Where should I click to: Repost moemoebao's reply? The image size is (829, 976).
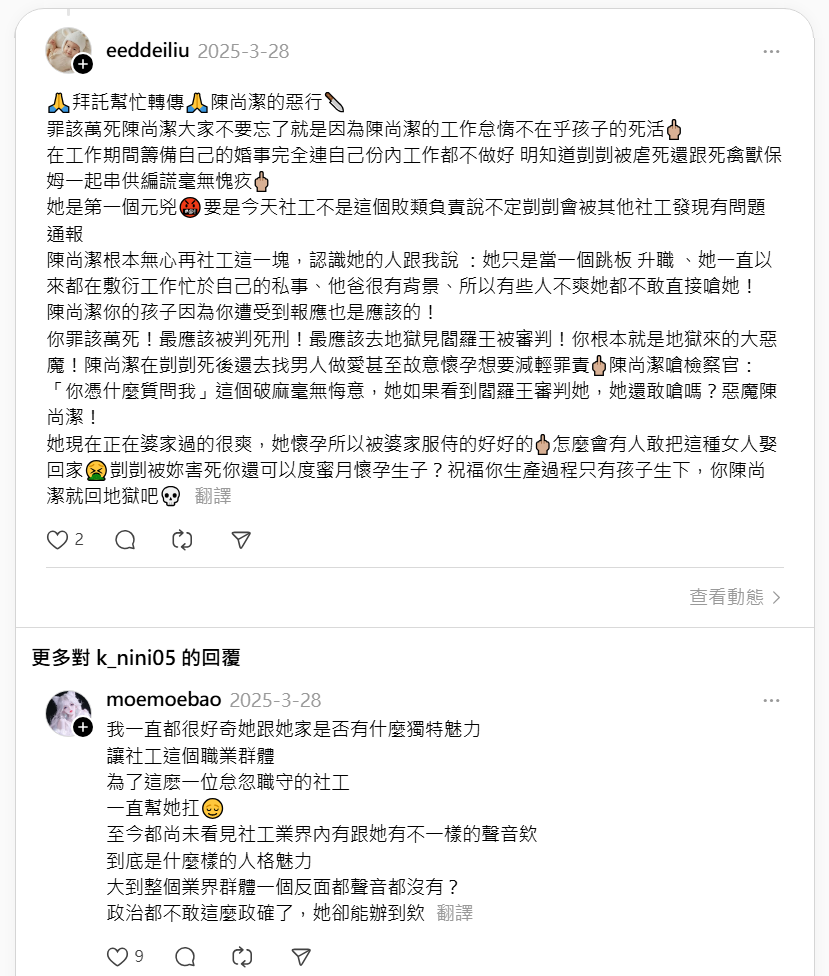(241, 957)
